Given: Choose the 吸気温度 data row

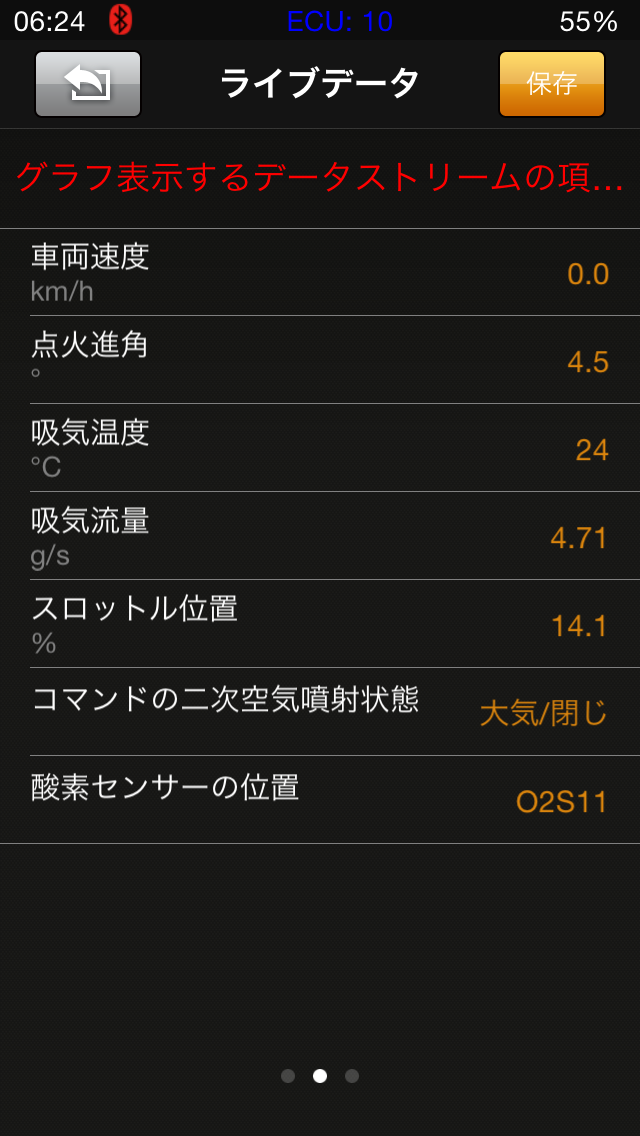Looking at the screenshot, I should 320,448.
